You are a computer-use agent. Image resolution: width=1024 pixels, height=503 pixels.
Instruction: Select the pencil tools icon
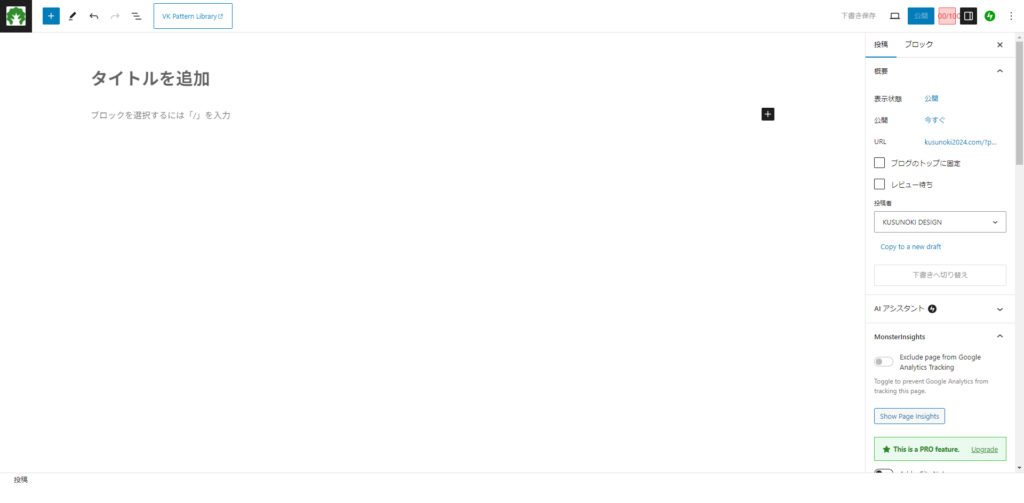72,16
